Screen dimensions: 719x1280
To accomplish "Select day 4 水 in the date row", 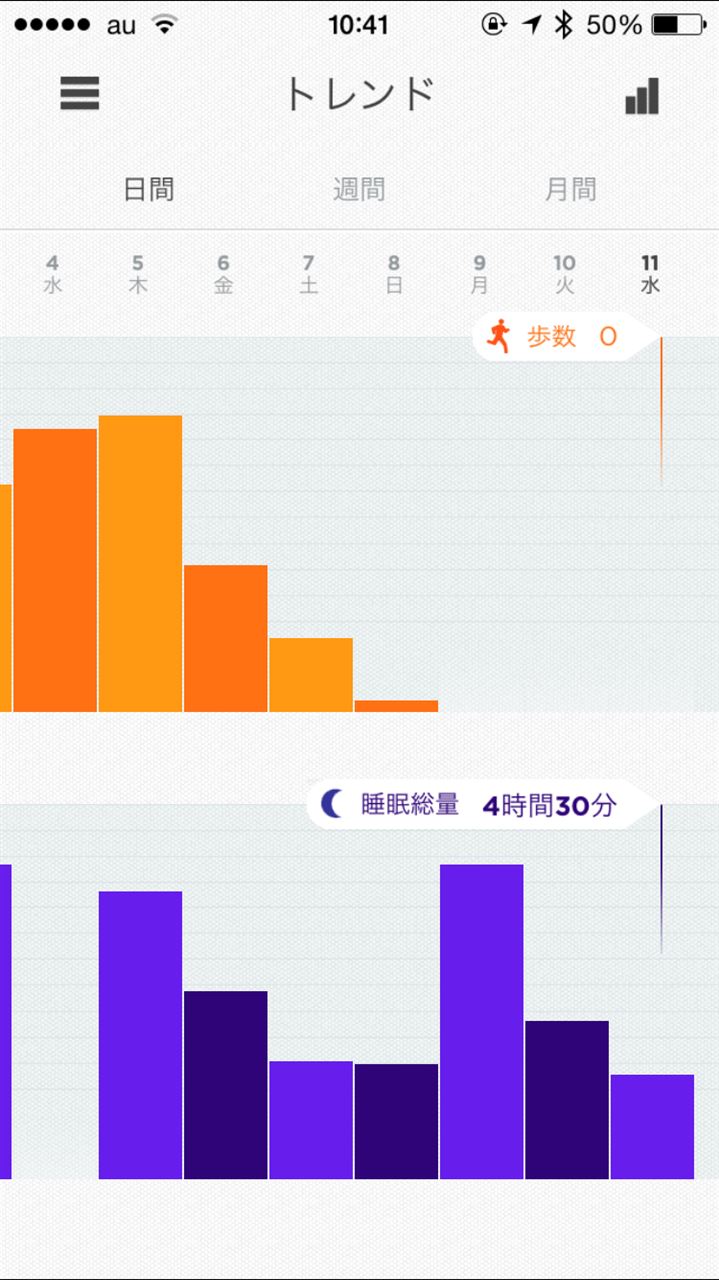I will point(52,274).
